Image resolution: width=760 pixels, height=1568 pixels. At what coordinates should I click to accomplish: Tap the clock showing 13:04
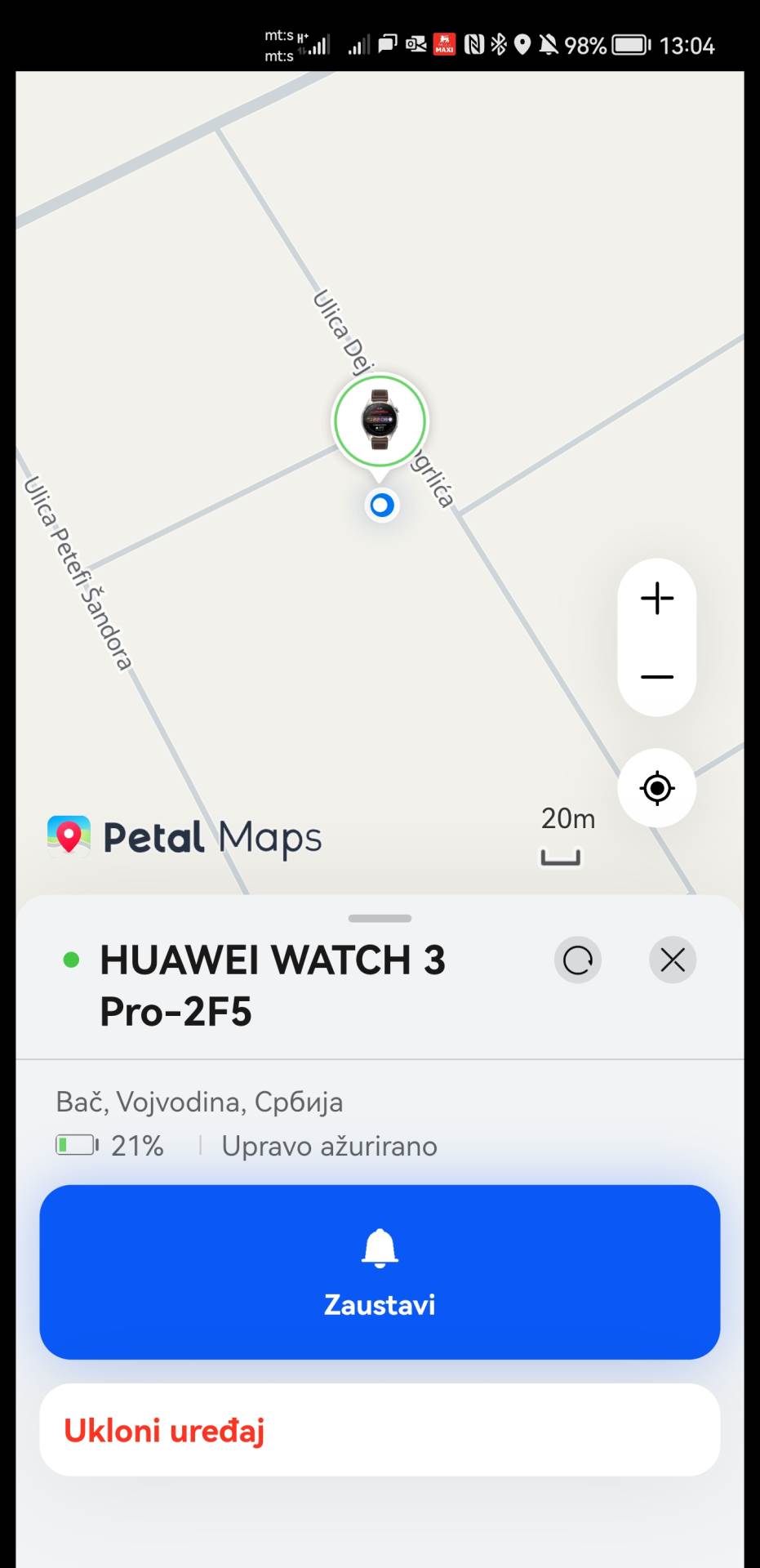pyautogui.click(x=690, y=45)
